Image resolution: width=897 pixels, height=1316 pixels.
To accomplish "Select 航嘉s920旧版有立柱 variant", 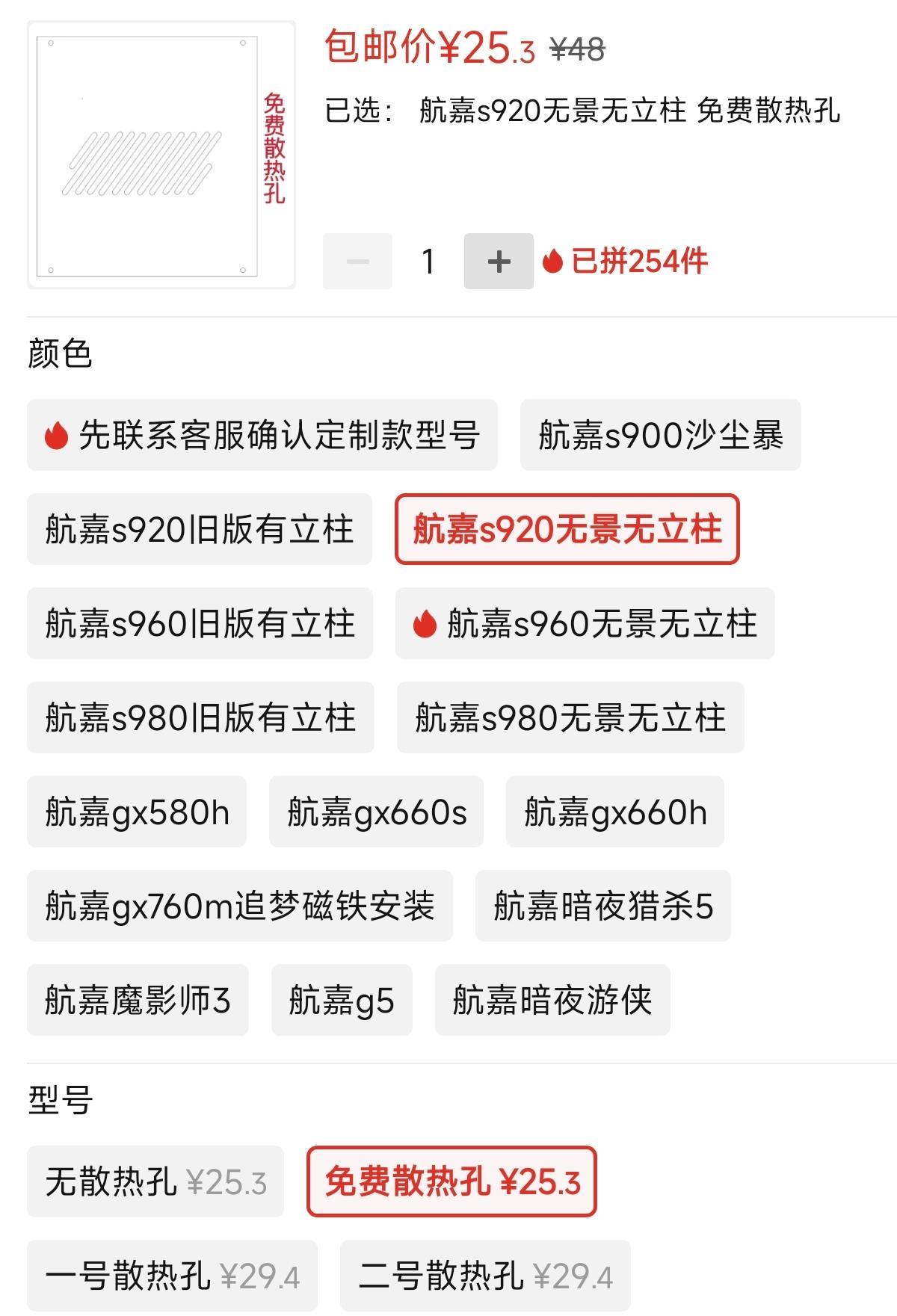I will click(x=199, y=529).
